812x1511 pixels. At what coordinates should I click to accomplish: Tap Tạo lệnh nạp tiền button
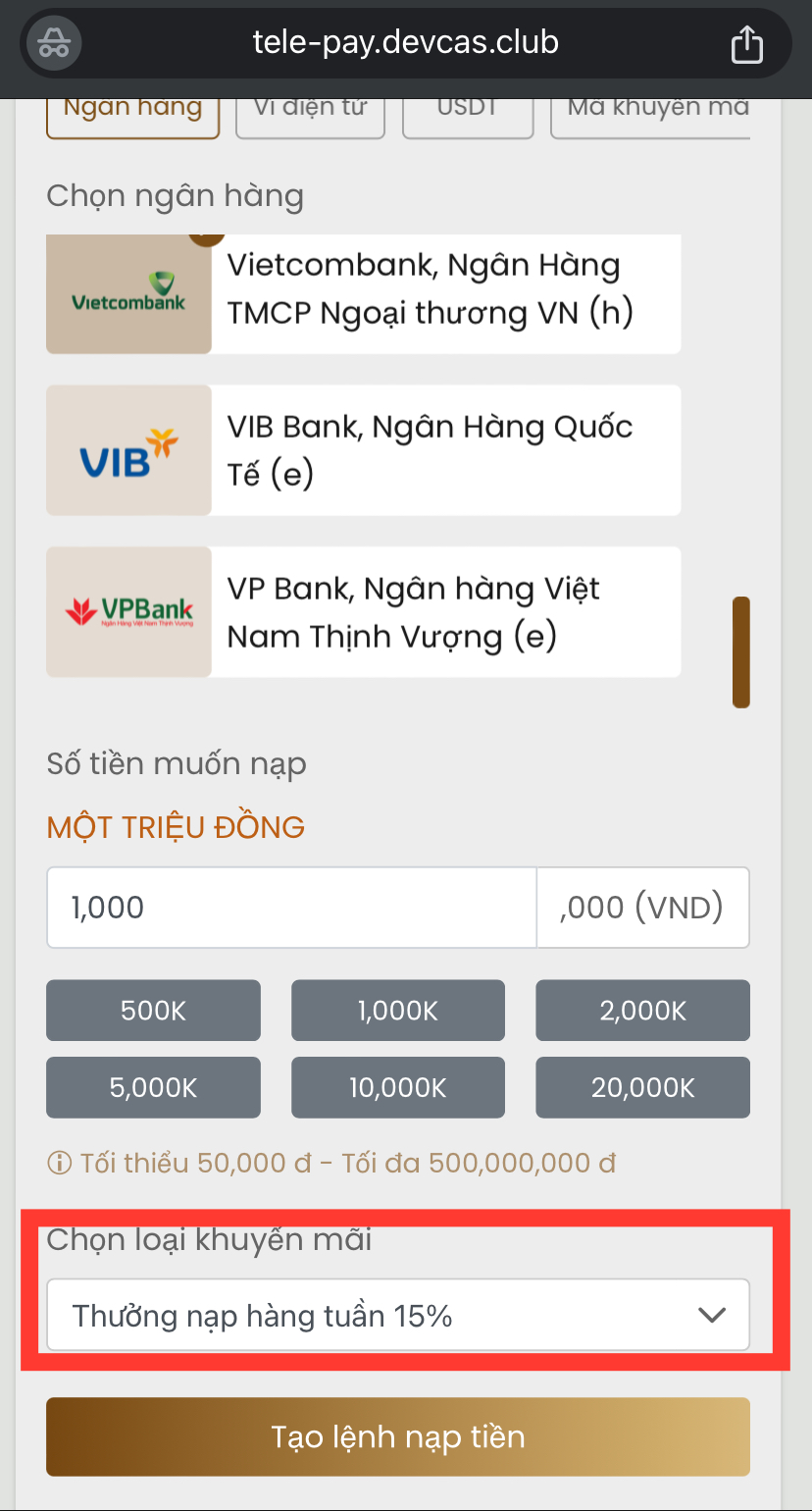pyautogui.click(x=397, y=1437)
